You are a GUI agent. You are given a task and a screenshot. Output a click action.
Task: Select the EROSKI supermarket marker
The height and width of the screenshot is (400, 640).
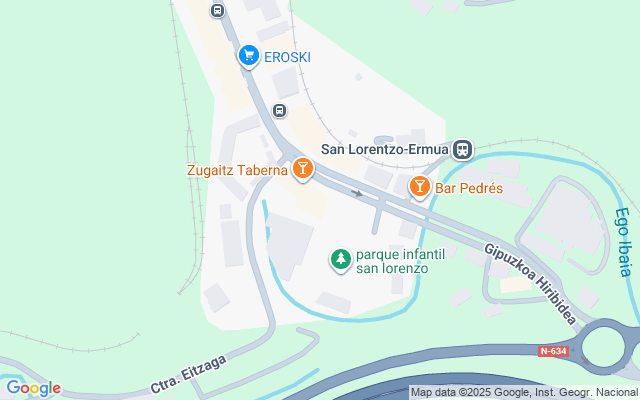[x=250, y=56]
